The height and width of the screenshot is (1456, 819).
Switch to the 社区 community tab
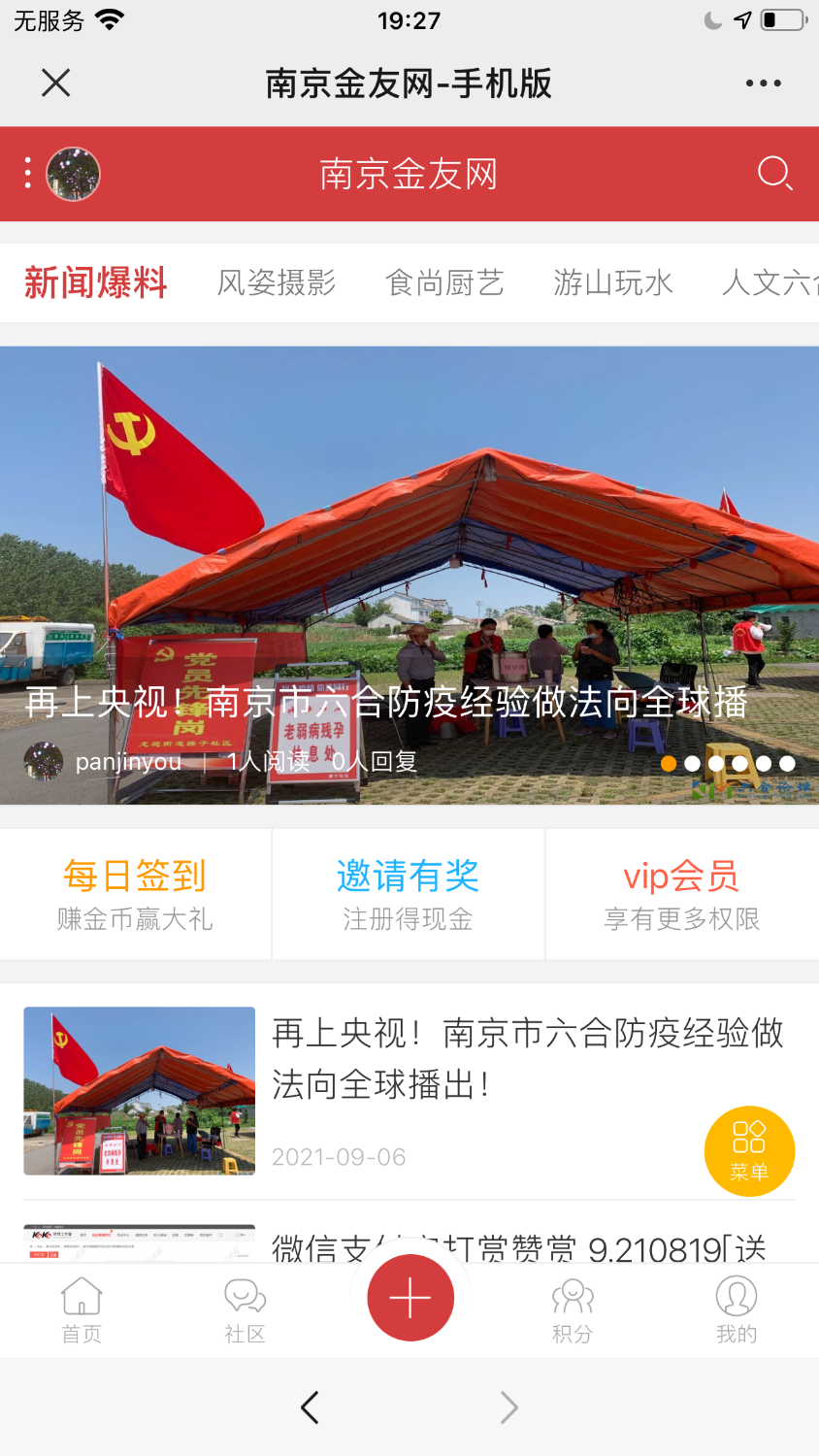coord(245,1309)
